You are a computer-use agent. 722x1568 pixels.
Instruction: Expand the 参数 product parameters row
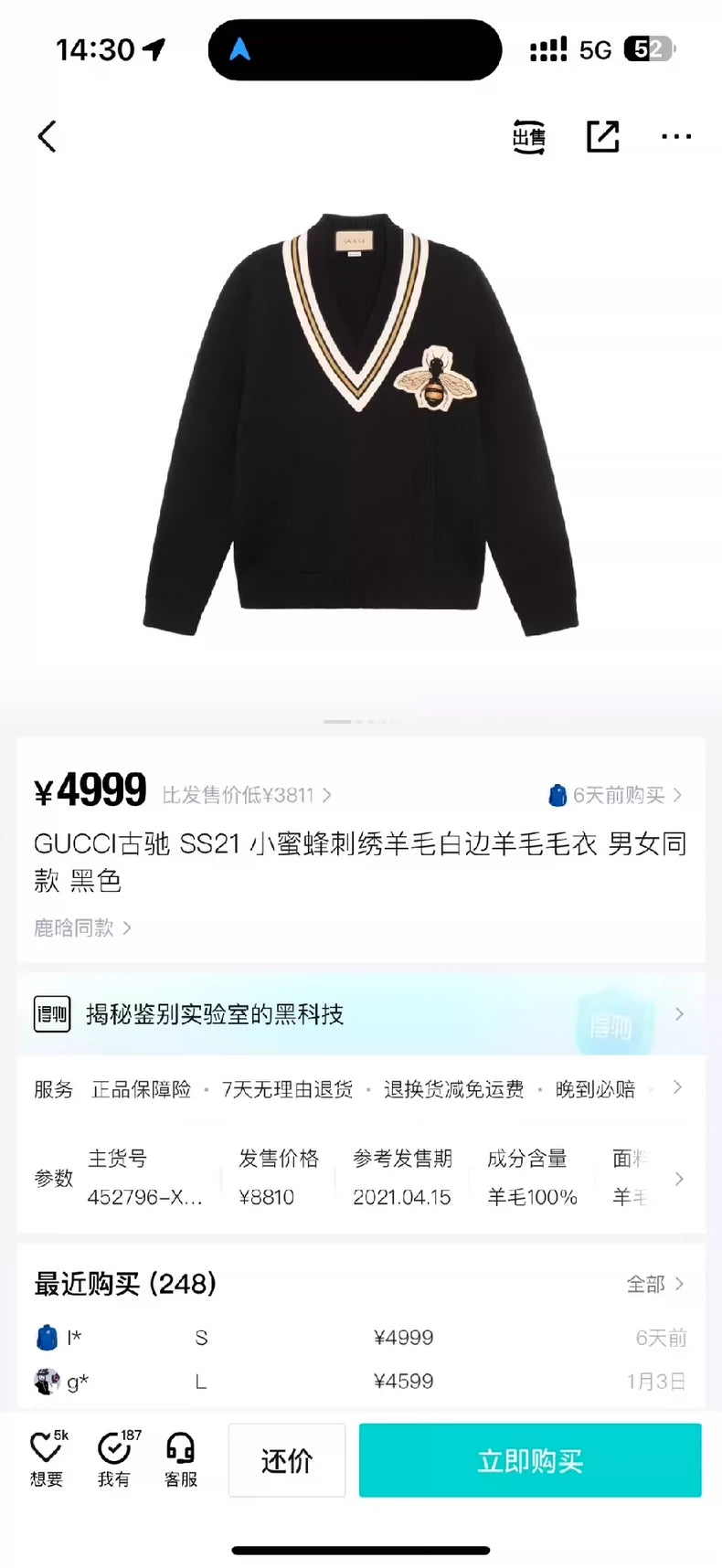(678, 1179)
